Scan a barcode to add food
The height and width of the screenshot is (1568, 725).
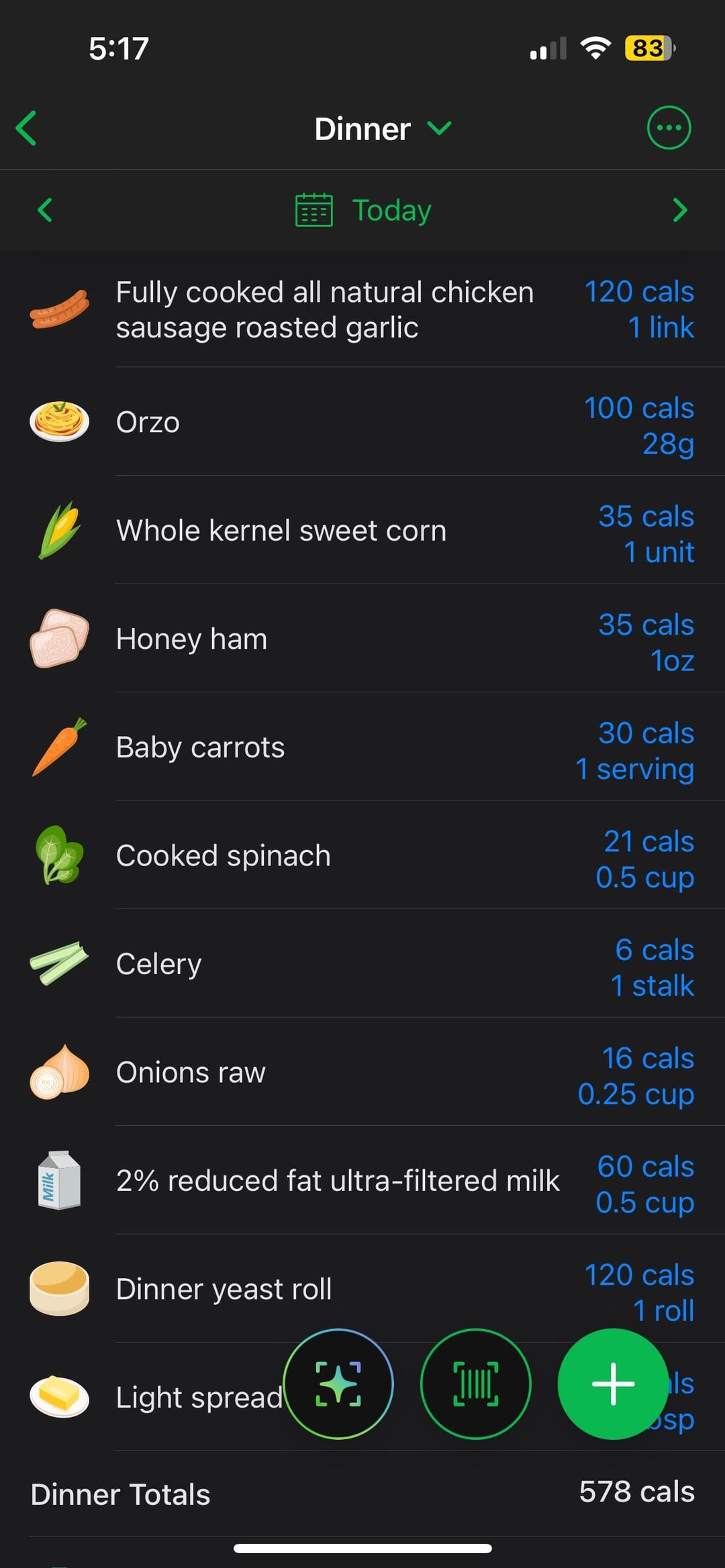point(476,1383)
